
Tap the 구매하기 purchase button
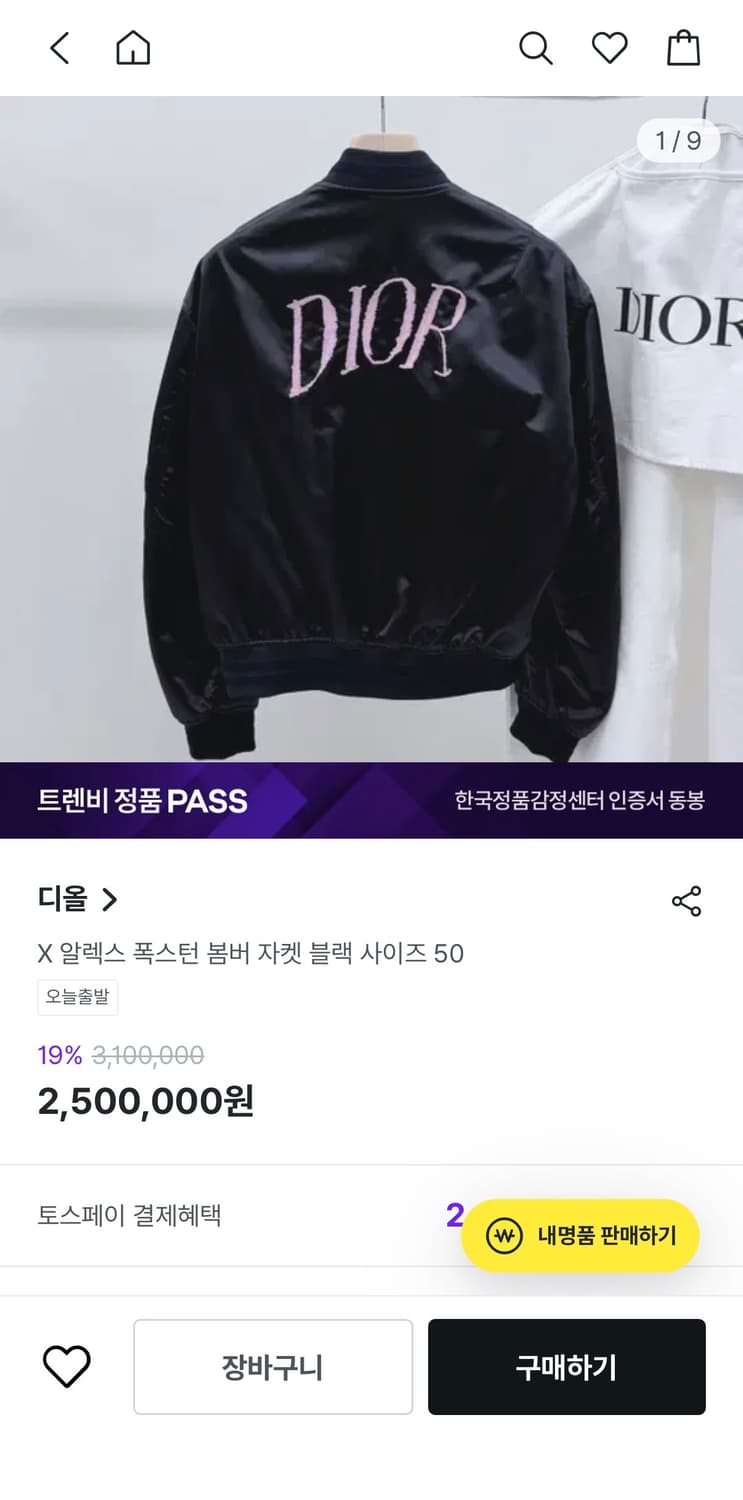(566, 1366)
